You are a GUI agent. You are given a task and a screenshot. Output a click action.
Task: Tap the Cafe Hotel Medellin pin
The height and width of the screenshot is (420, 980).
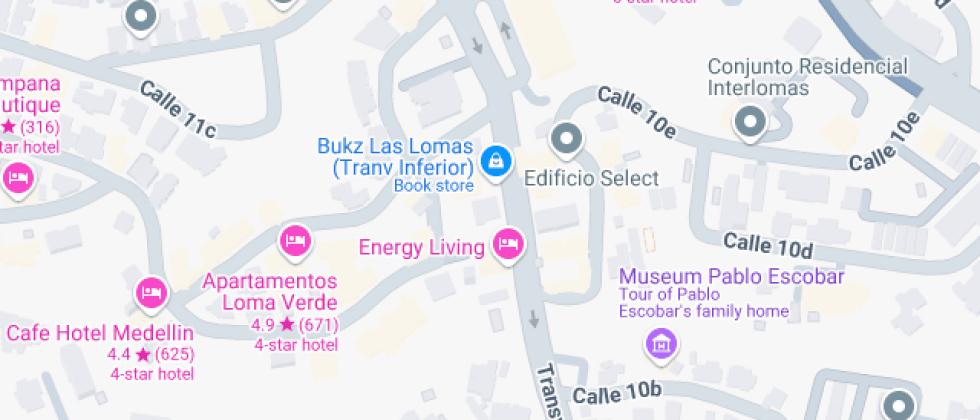(x=150, y=292)
